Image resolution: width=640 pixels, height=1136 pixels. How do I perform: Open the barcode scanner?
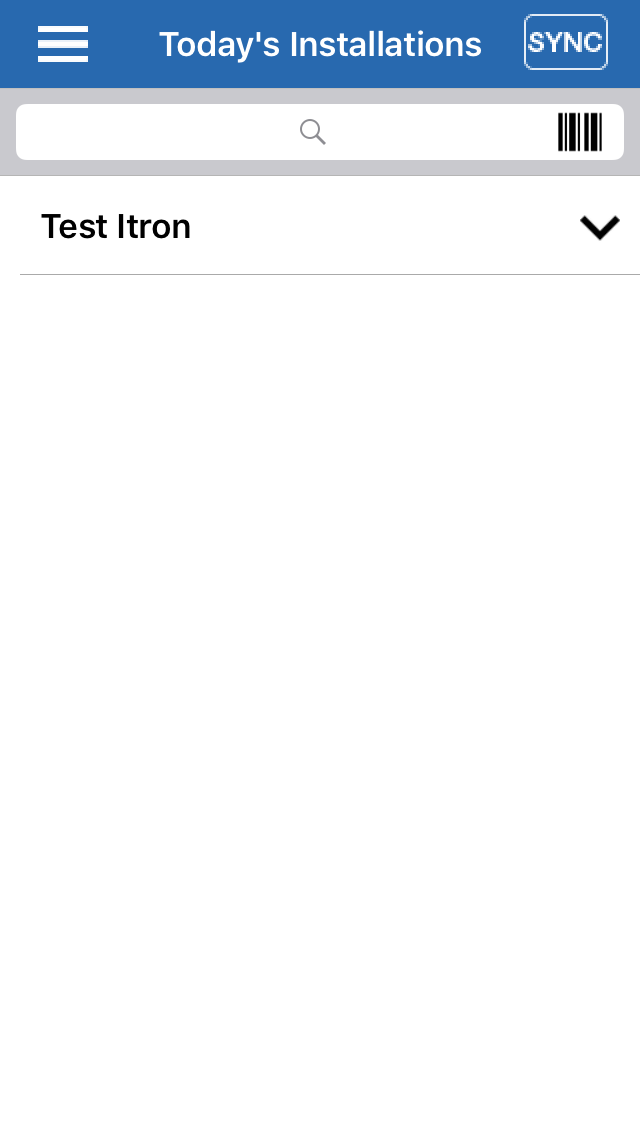(580, 132)
